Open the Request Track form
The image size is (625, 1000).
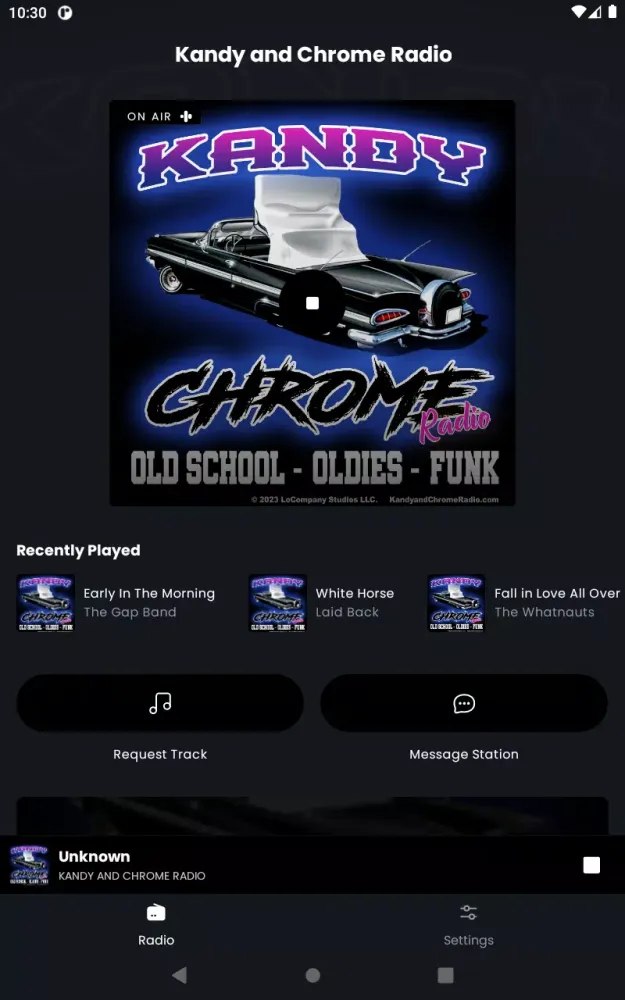click(160, 703)
